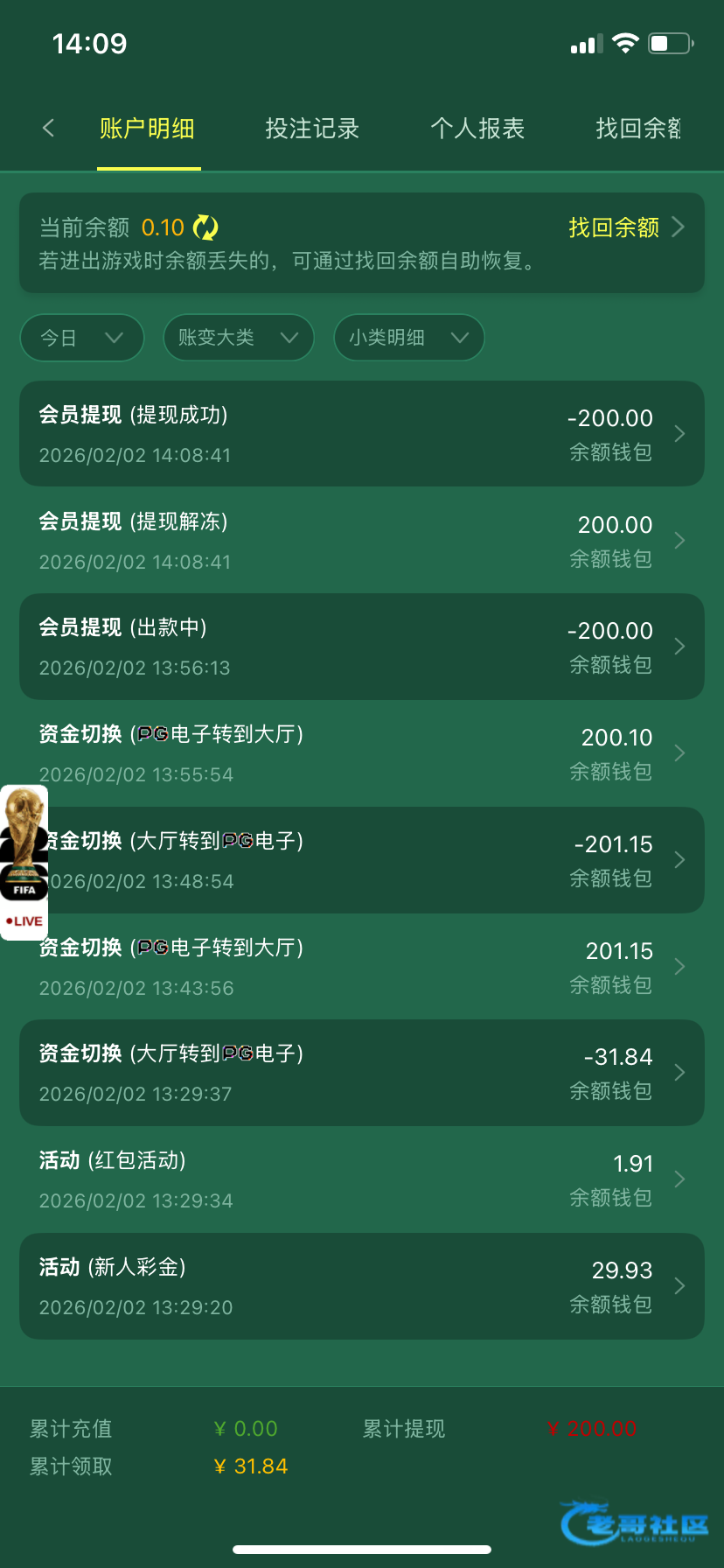Expand the 今日 date filter
Viewport: 724px width, 1568px height.
point(82,338)
